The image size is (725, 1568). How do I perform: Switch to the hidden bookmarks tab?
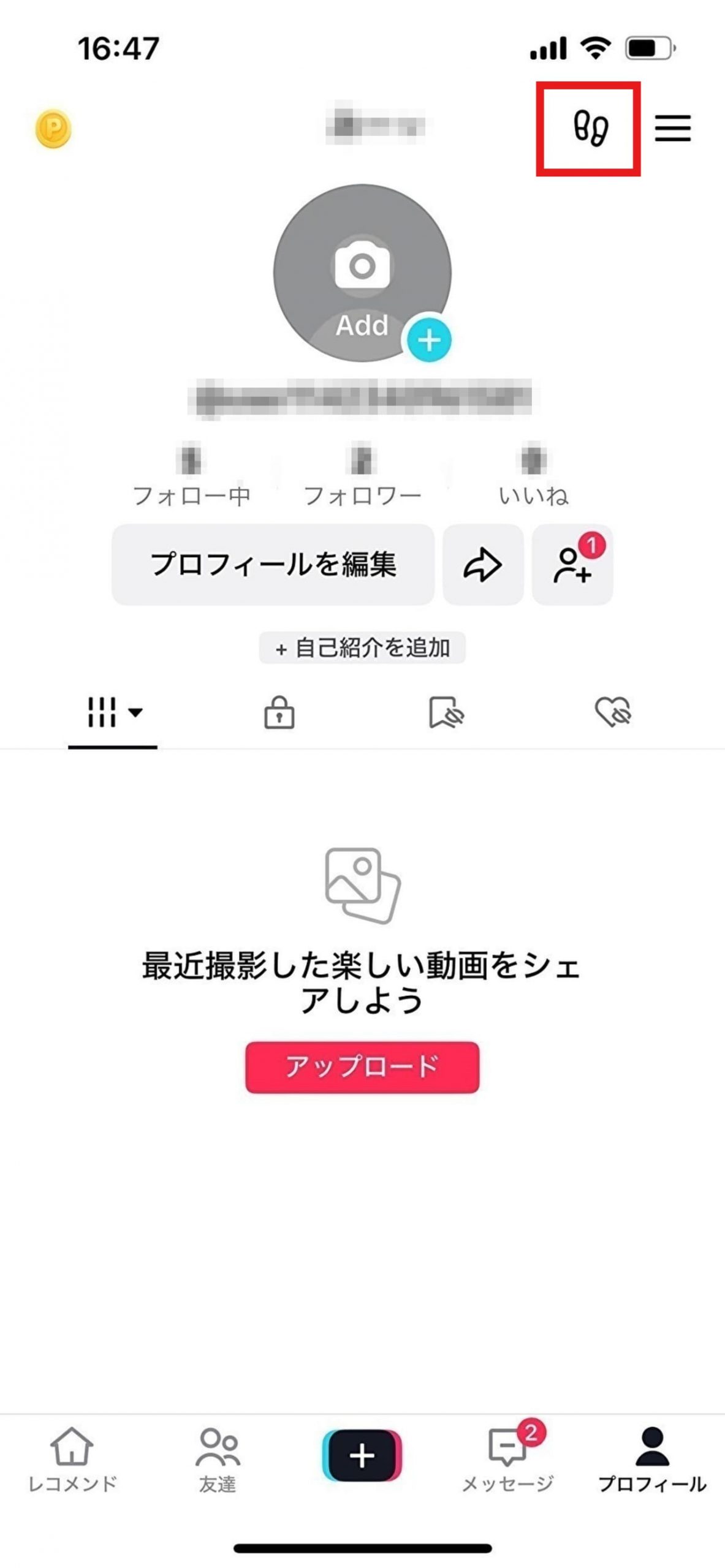coord(446,712)
